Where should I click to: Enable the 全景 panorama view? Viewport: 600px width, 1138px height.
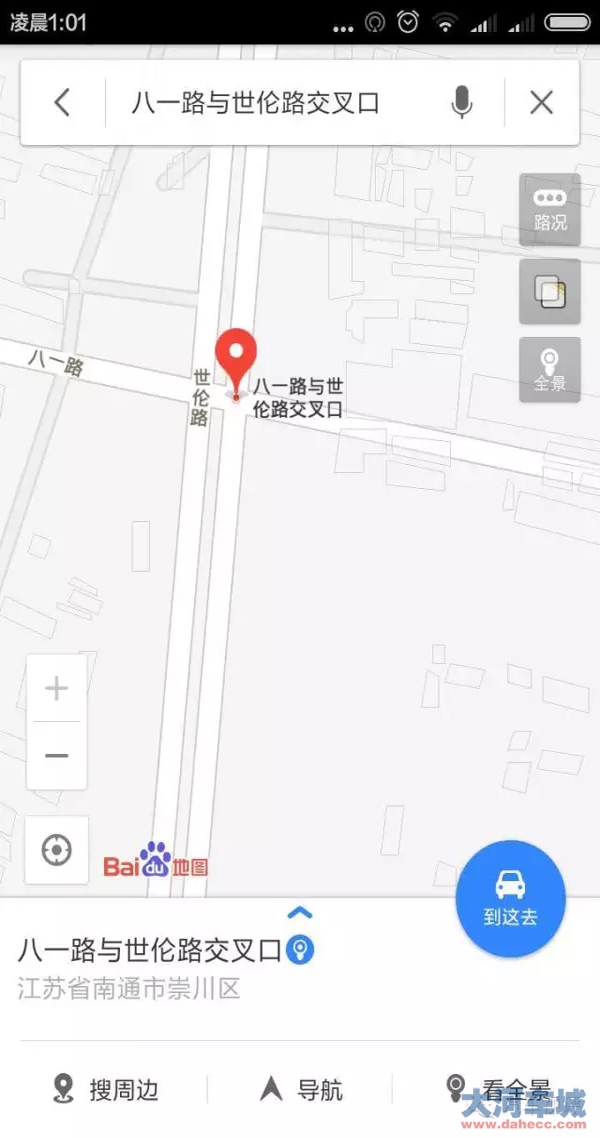pos(550,369)
